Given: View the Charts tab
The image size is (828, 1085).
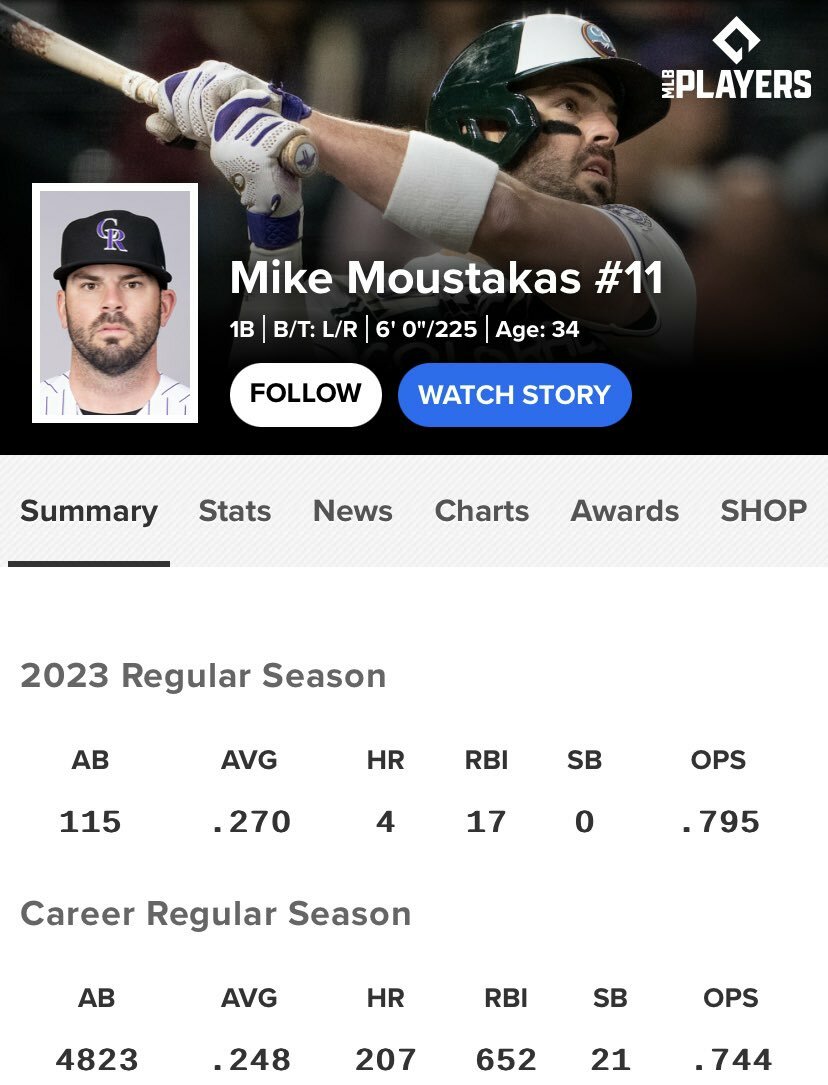Looking at the screenshot, I should [482, 511].
